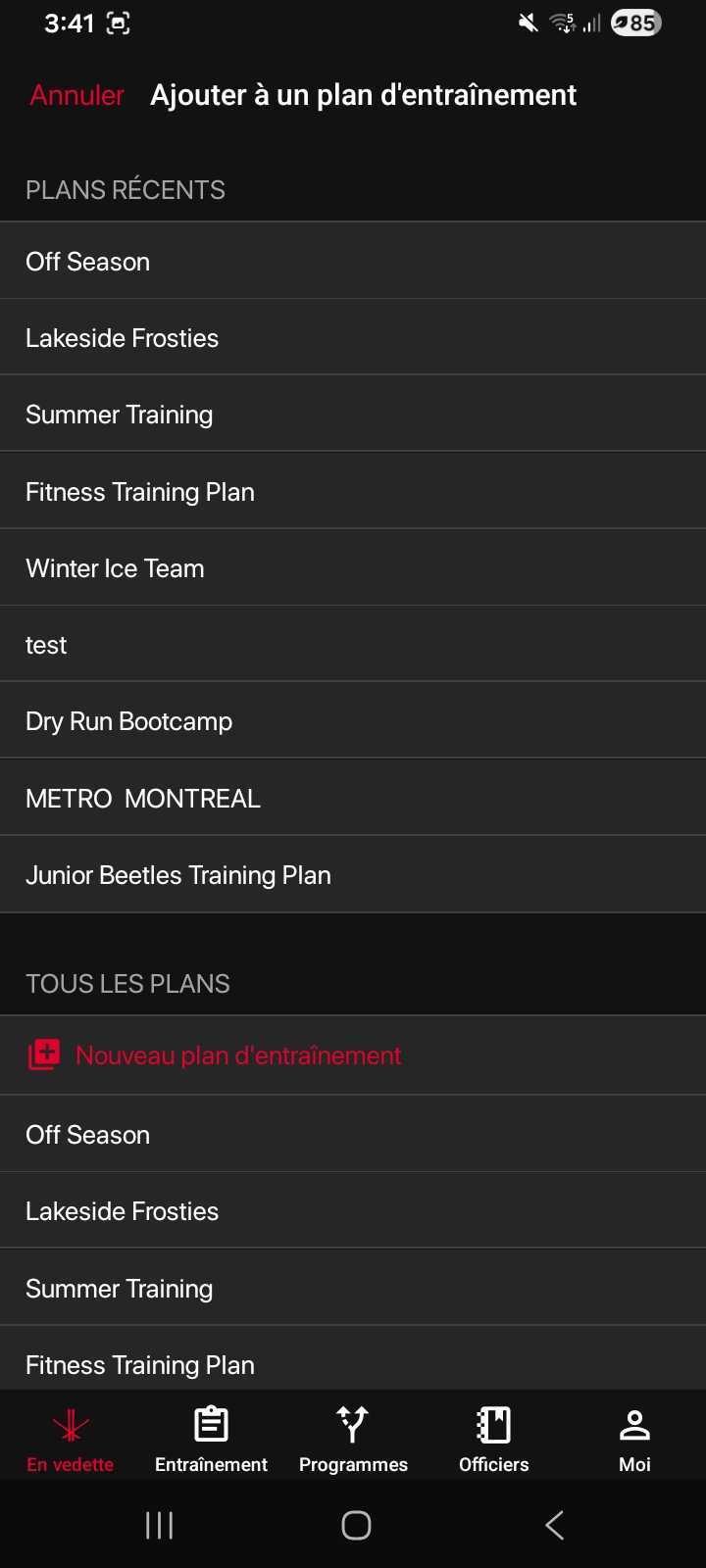Open the Lakeside Frosties plan
The image size is (706, 1568).
tap(122, 337)
